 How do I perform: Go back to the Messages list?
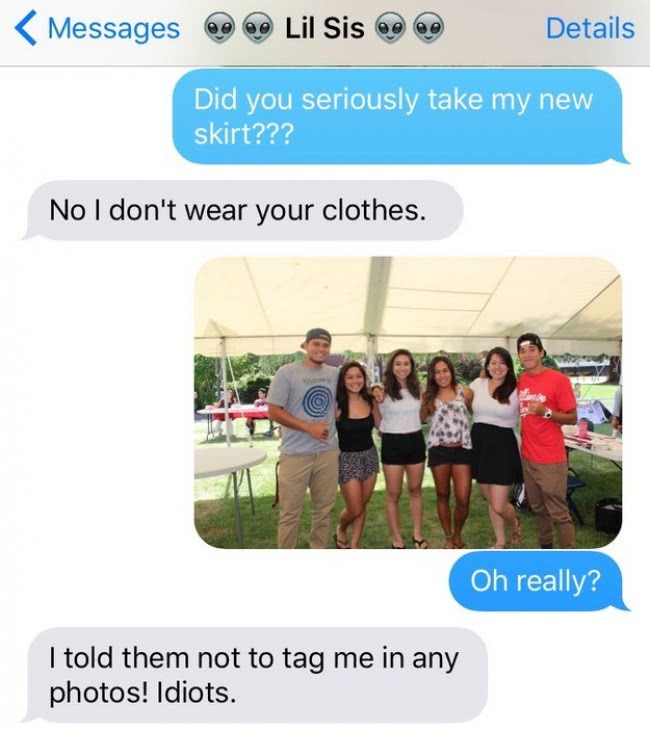98,28
